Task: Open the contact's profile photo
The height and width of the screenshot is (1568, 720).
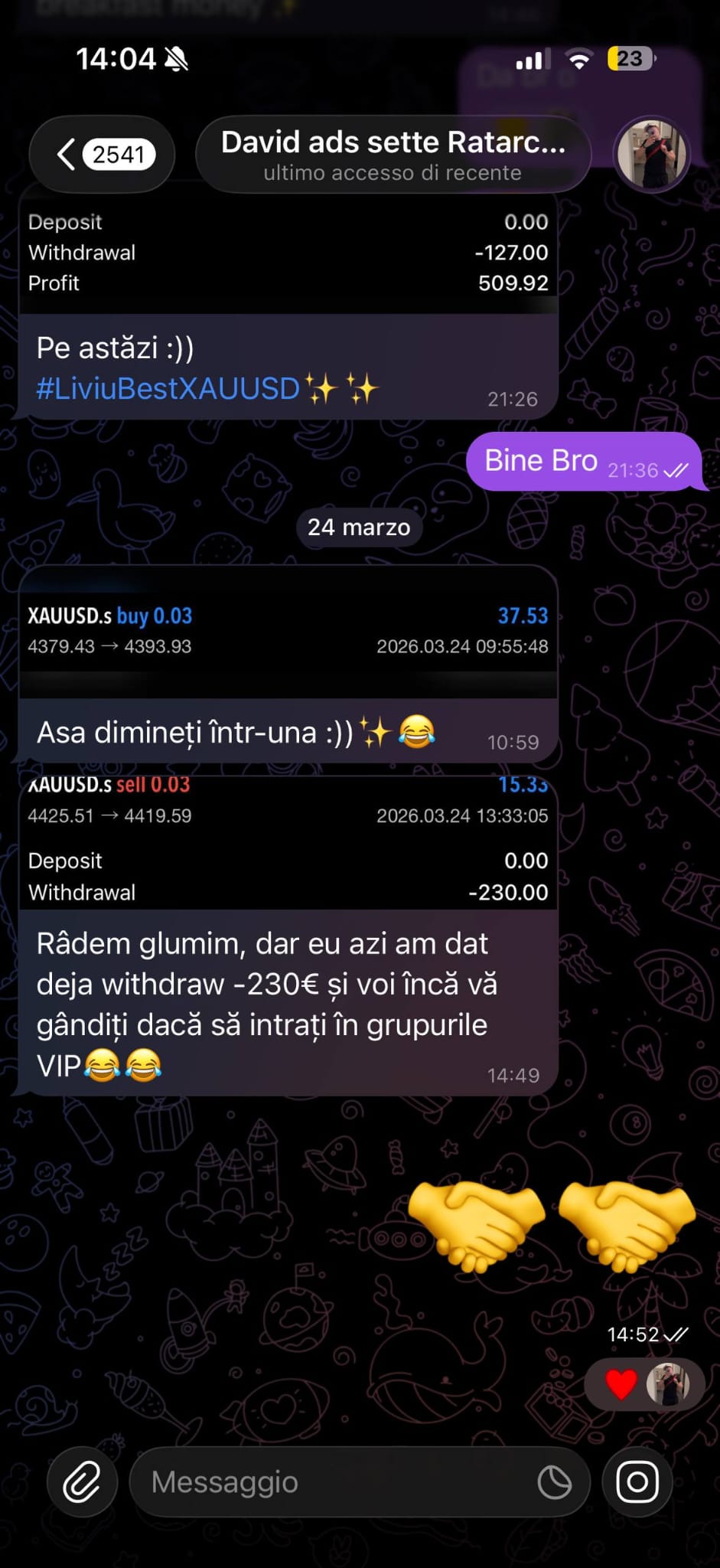Action: (653, 155)
